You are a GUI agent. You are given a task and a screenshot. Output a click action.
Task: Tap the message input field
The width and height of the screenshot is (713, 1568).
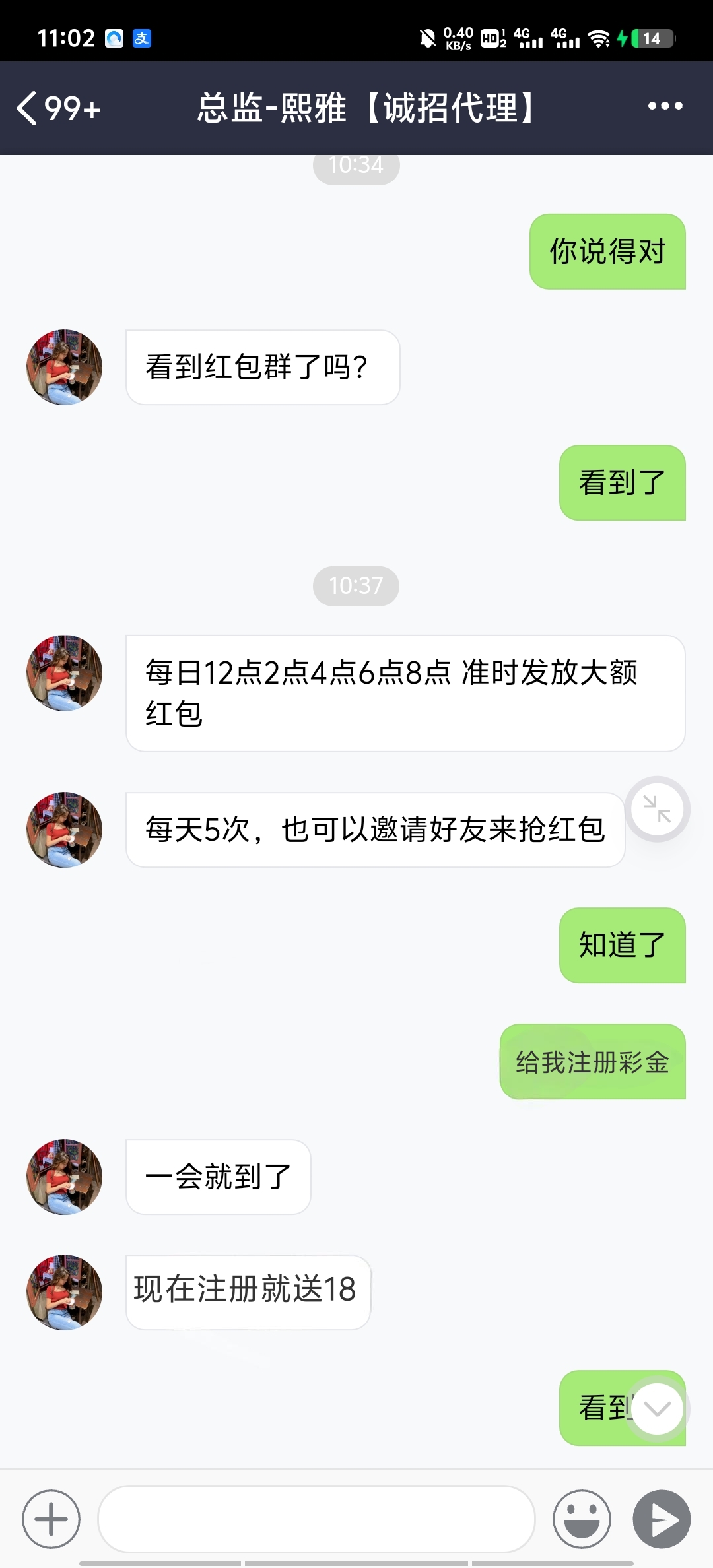click(317, 1519)
